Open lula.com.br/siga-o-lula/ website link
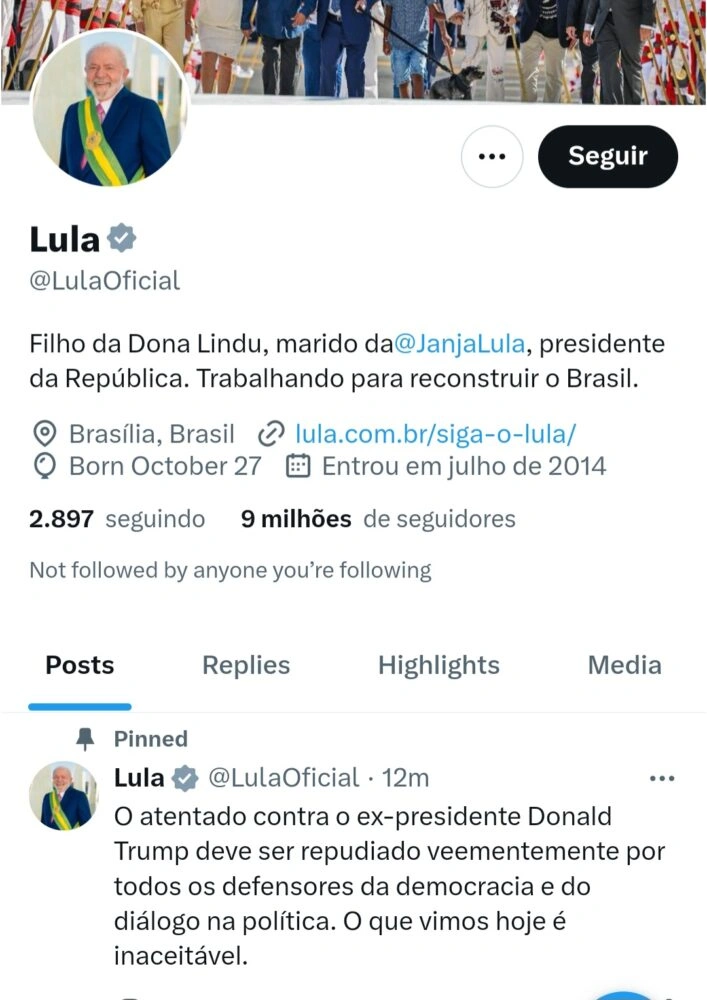This screenshot has height=1000, width=707. pyautogui.click(x=436, y=434)
